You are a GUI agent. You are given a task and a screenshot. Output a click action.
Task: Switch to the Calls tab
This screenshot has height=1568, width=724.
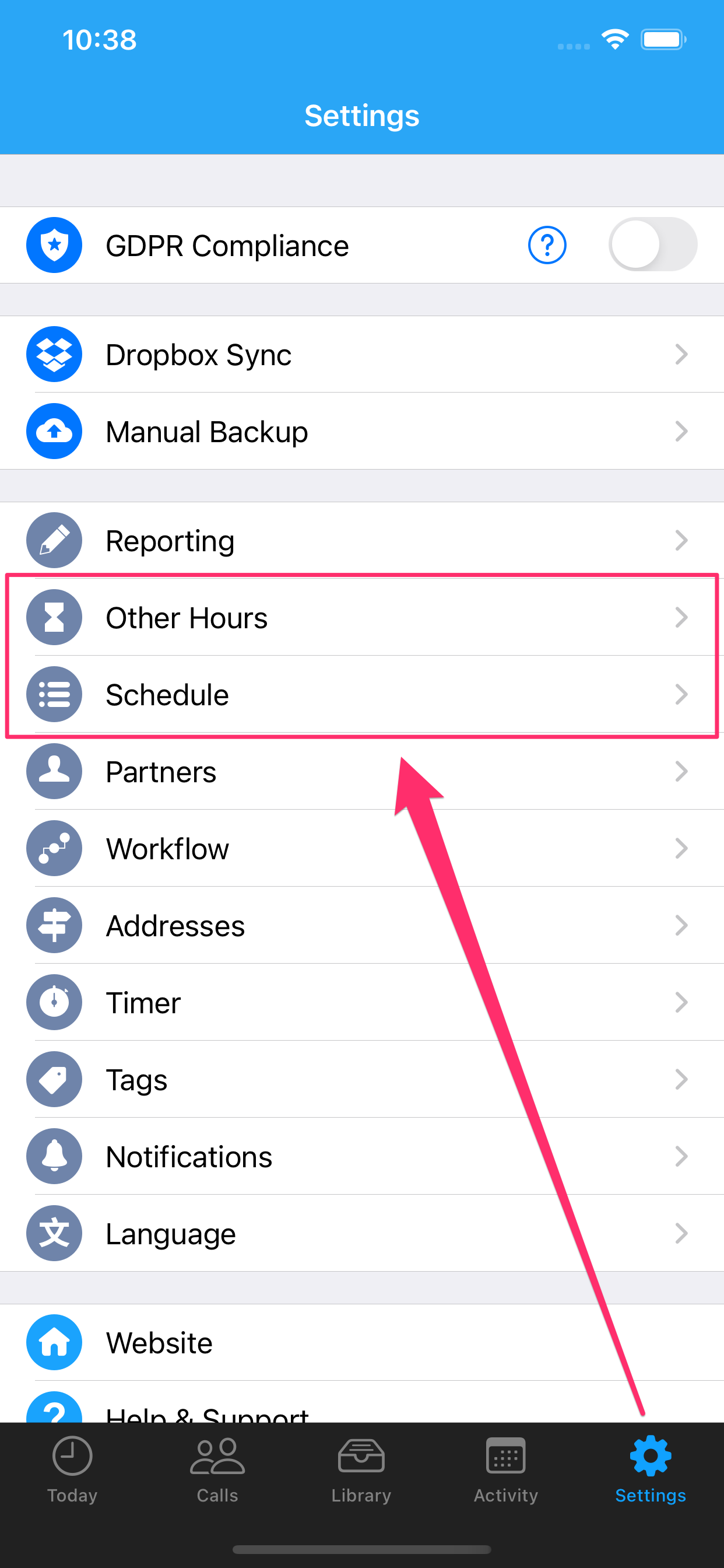coord(217,1469)
